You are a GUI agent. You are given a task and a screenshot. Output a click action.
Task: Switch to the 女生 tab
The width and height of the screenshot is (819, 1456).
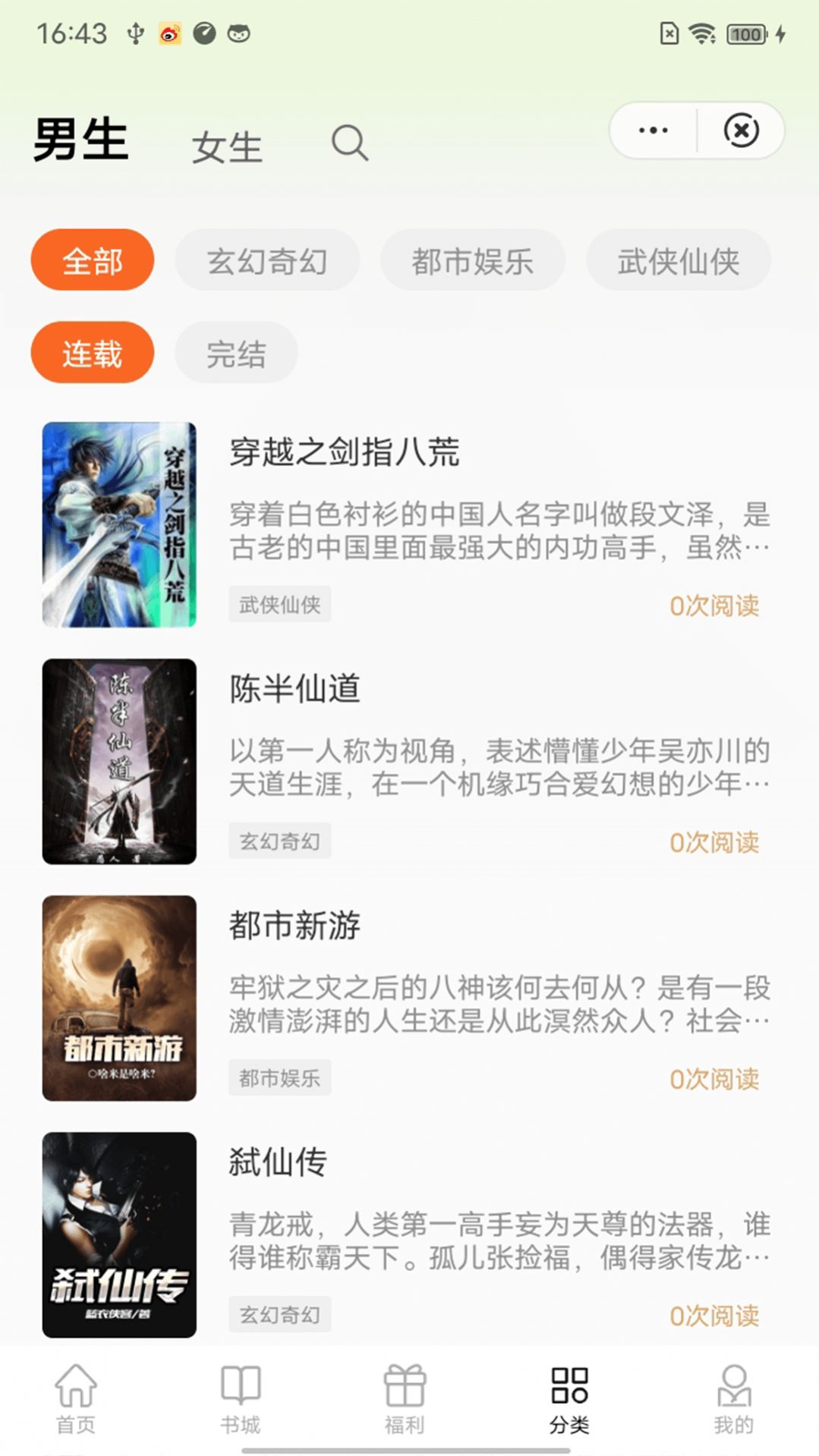[227, 144]
